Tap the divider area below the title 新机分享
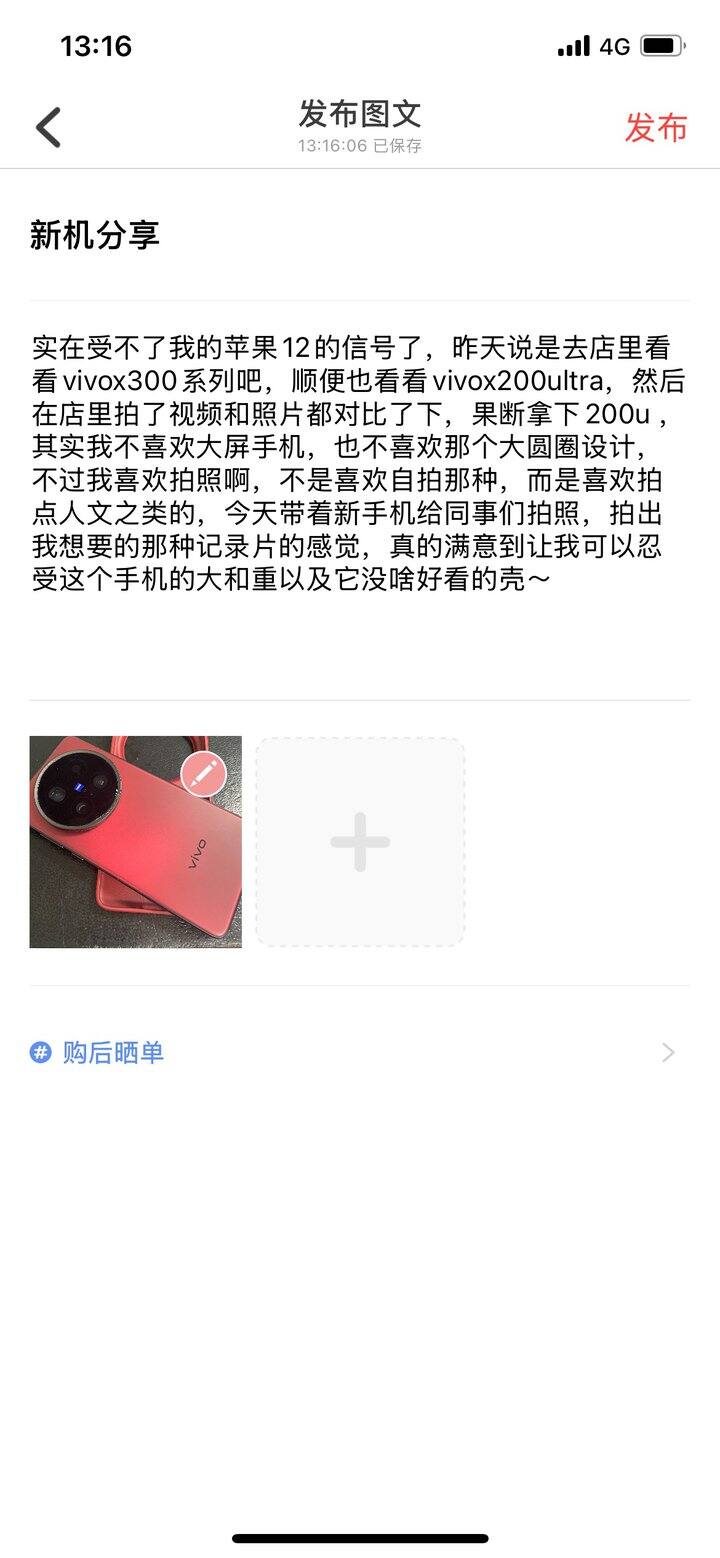720x1558 pixels. click(360, 297)
